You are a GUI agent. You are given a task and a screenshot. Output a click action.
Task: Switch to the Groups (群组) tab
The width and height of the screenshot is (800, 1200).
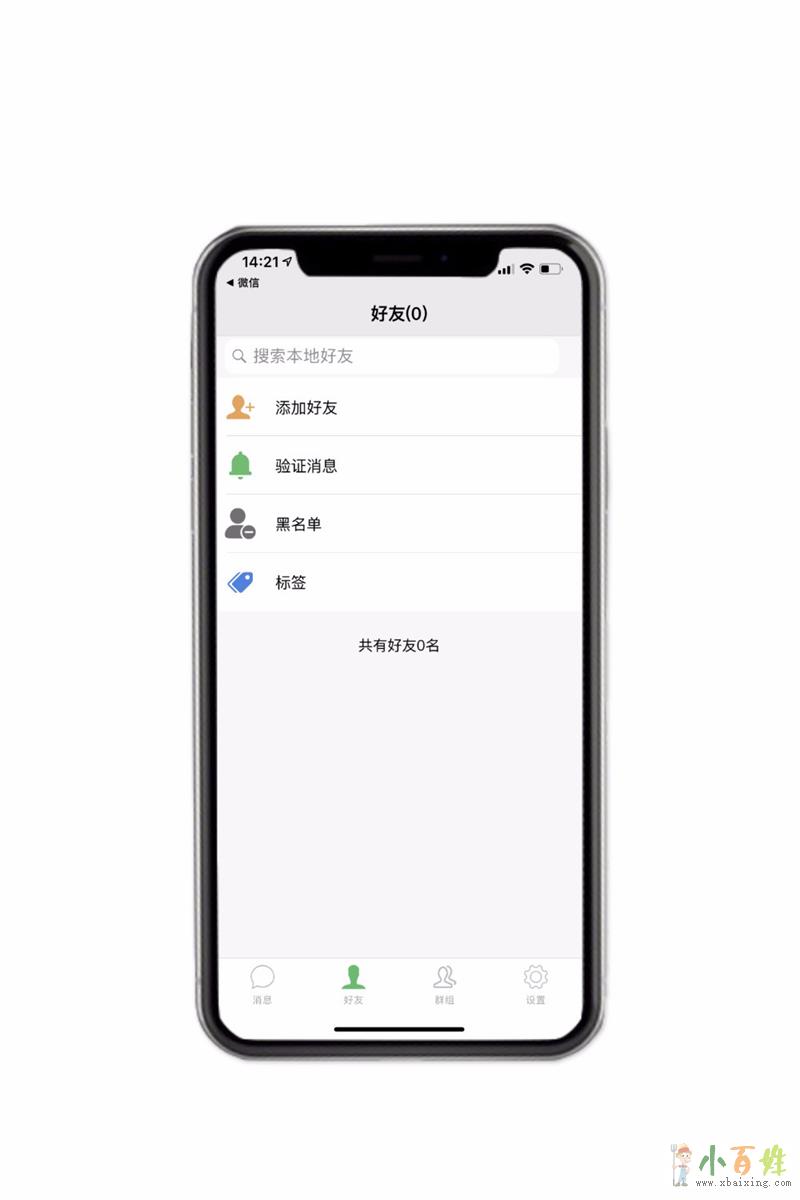[x=444, y=985]
